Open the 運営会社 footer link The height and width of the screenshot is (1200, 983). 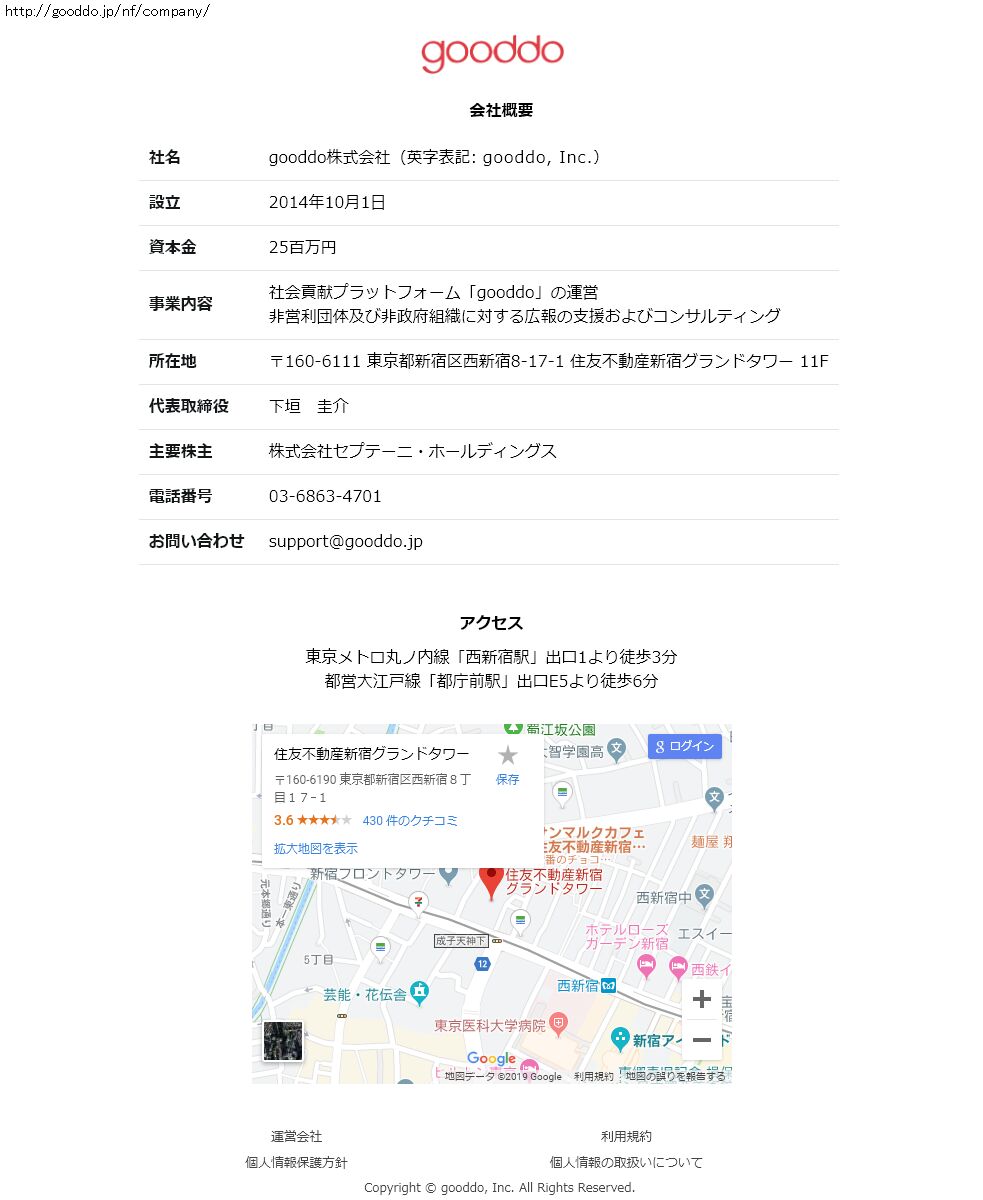(x=296, y=1136)
